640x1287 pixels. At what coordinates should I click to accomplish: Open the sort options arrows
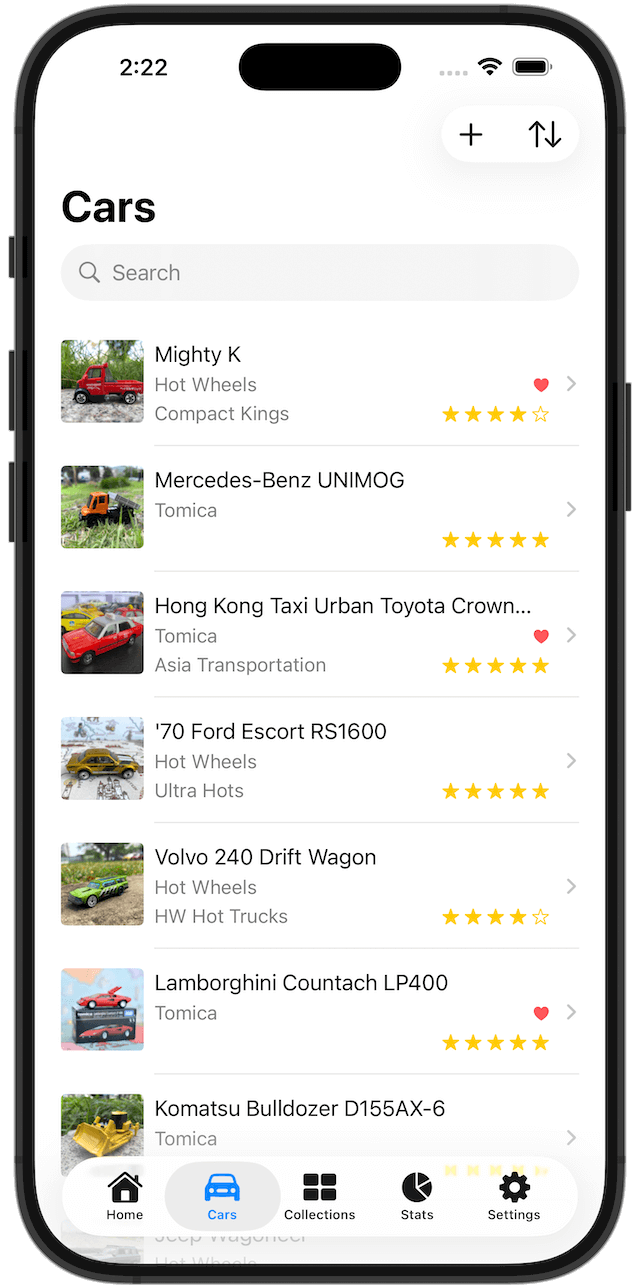(x=545, y=135)
